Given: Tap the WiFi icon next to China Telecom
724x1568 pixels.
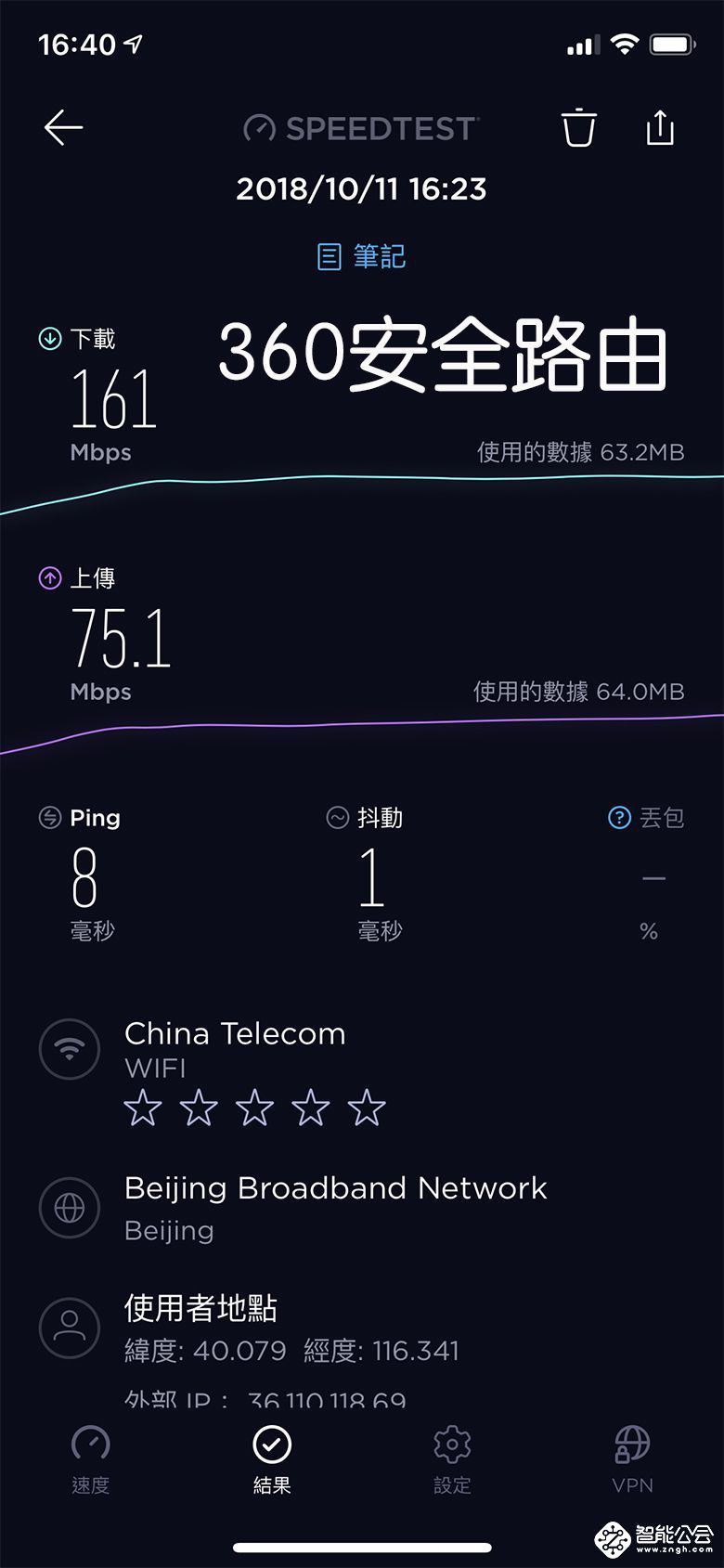Looking at the screenshot, I should (x=70, y=1049).
